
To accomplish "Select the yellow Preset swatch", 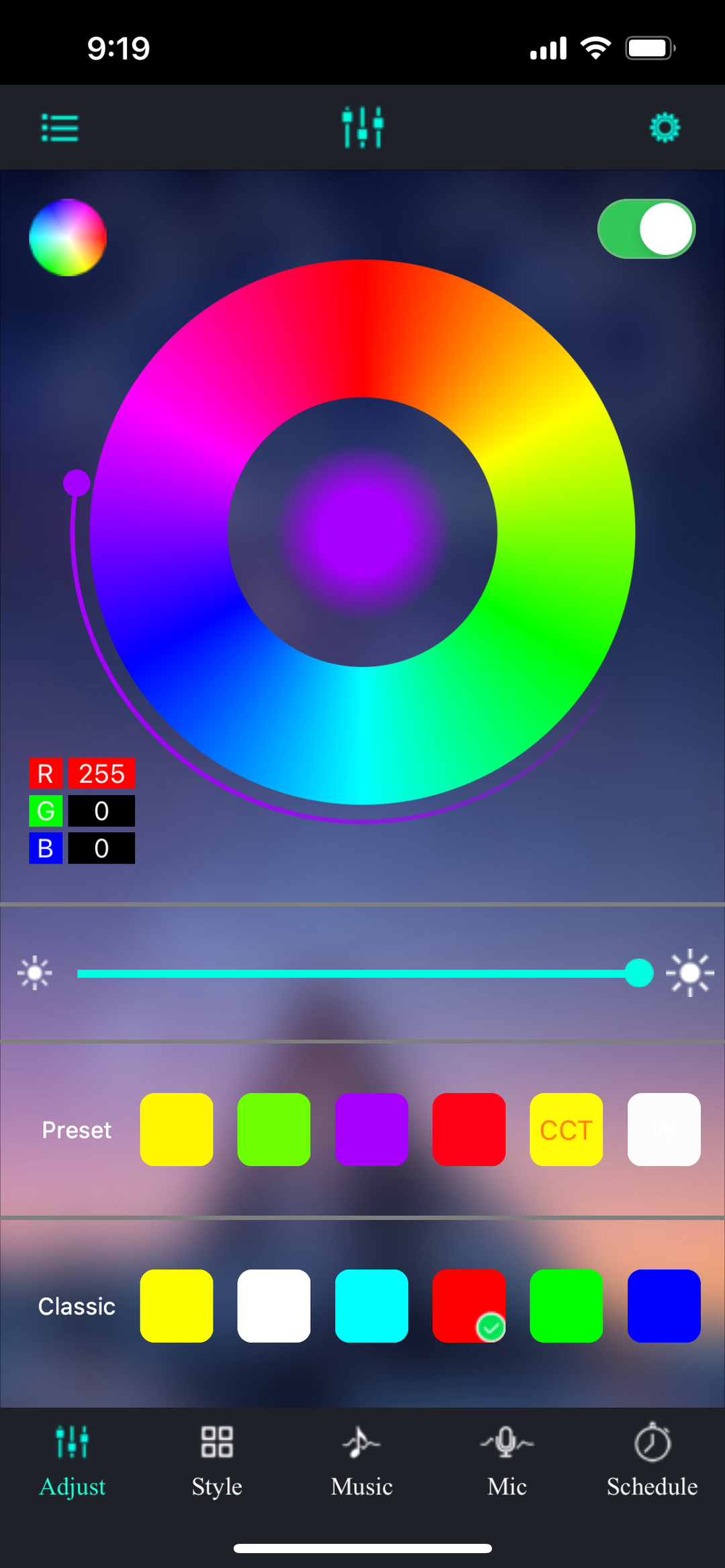I will point(177,1129).
